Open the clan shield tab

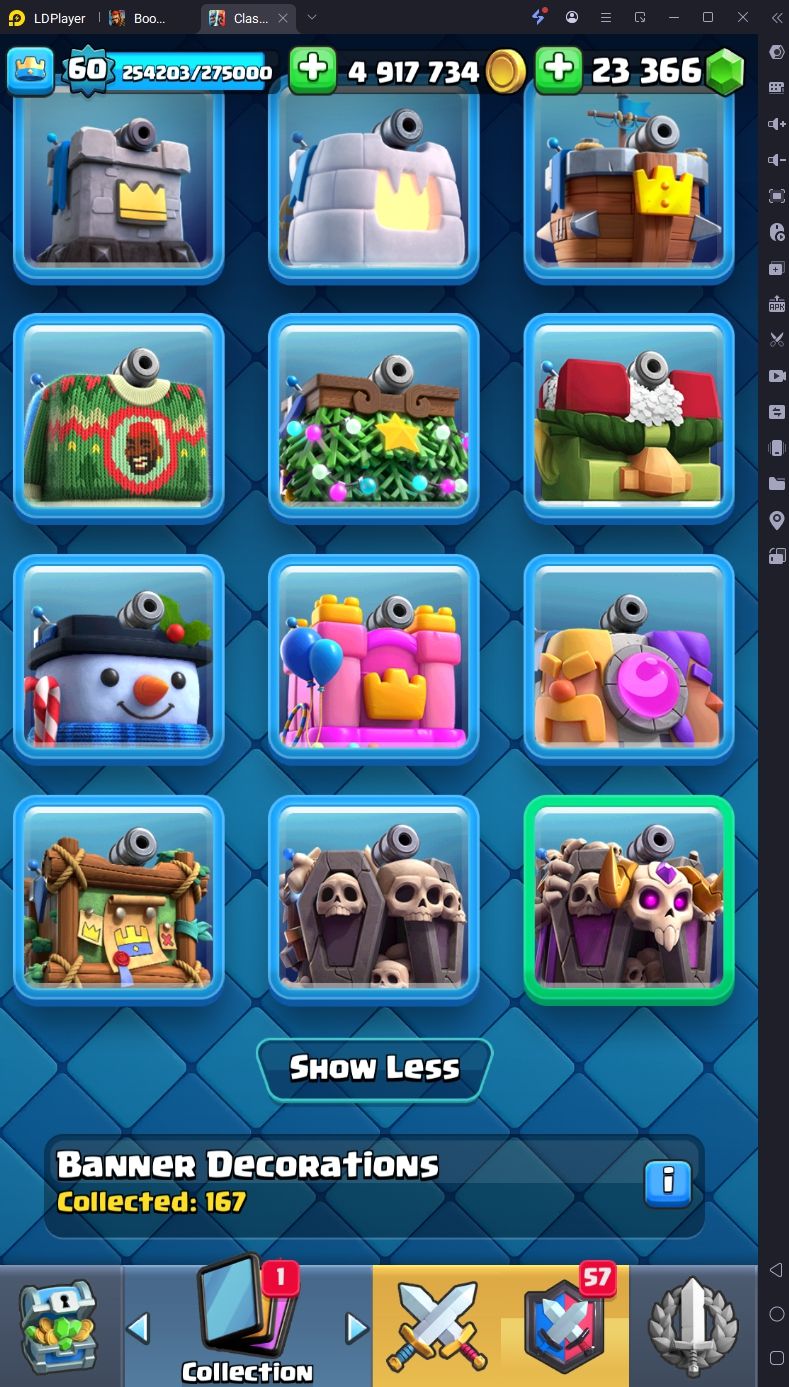tap(568, 1325)
